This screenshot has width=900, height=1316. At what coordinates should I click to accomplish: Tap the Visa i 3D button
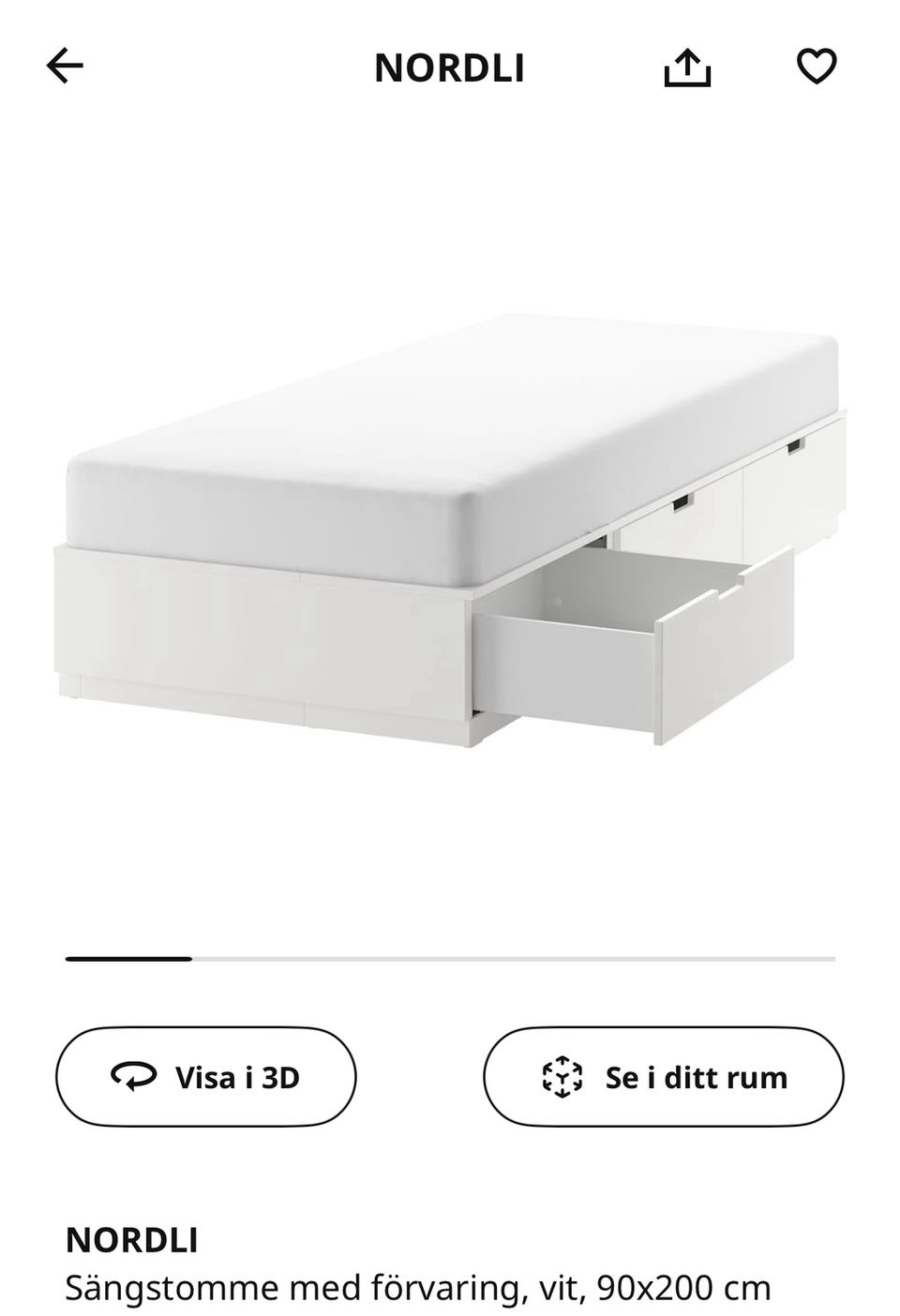[x=206, y=1077]
